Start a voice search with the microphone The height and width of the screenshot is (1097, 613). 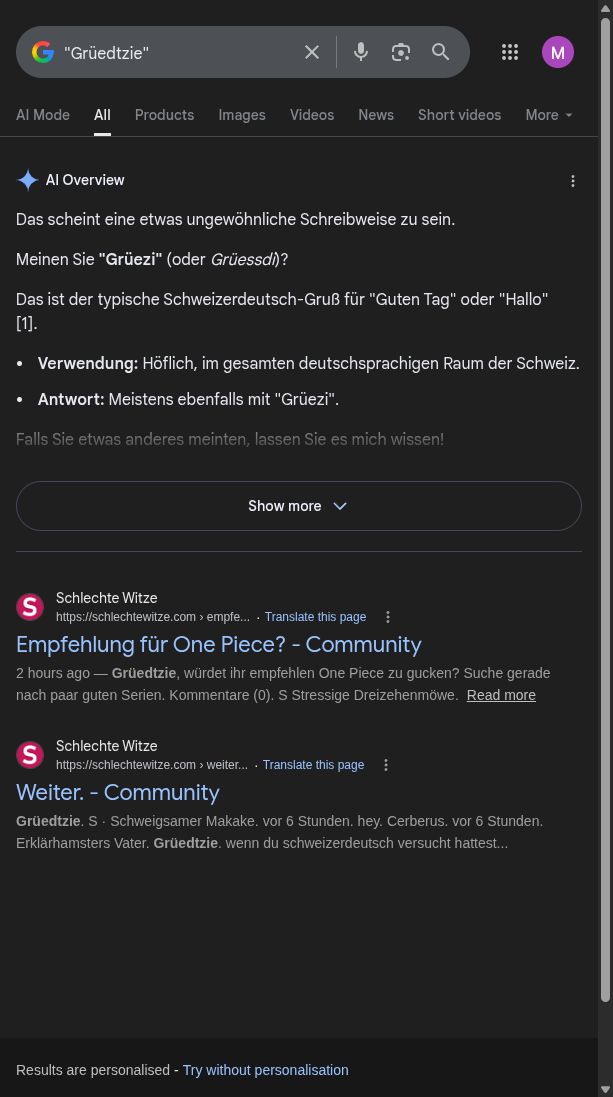click(361, 52)
